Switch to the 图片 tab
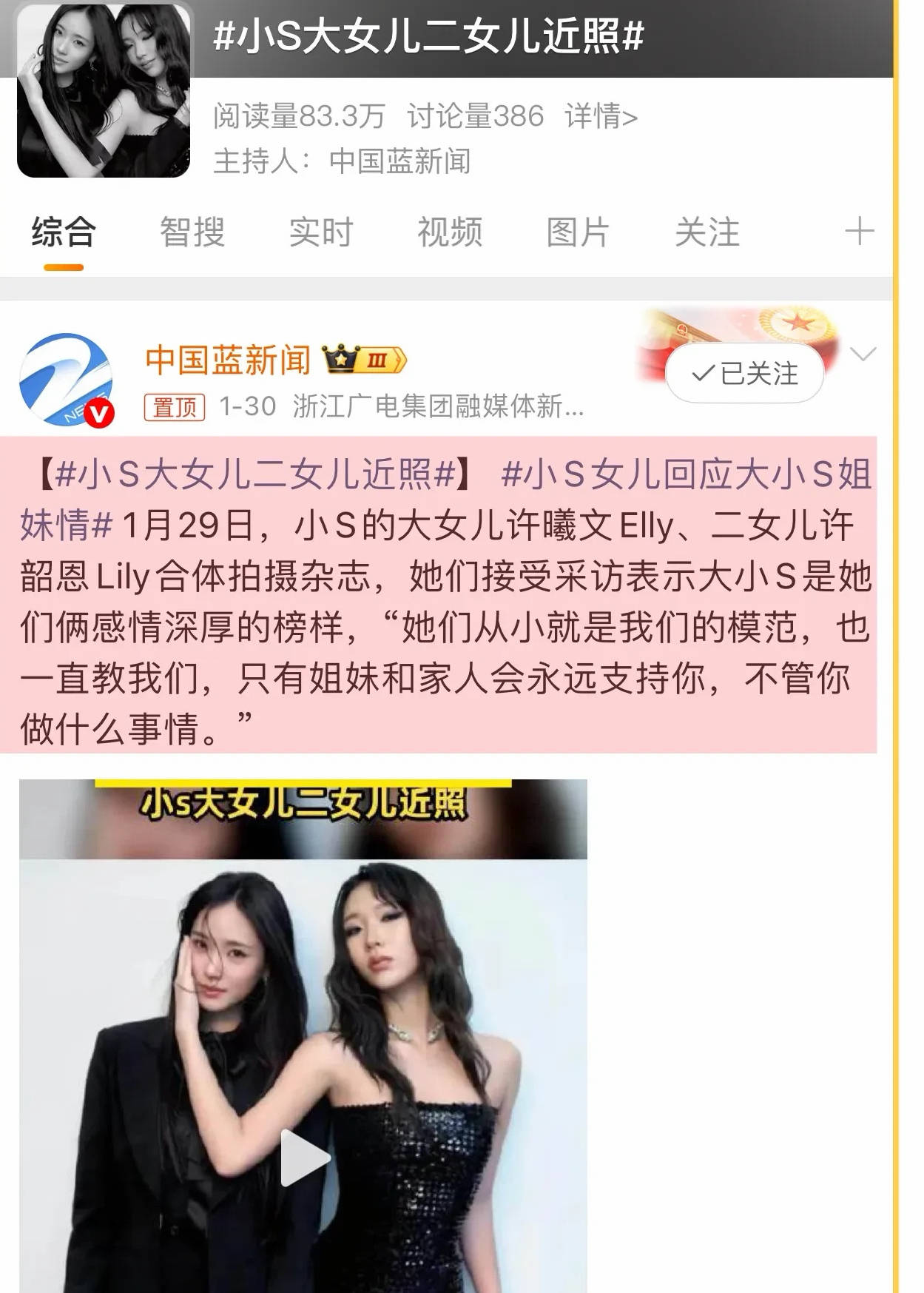This screenshot has height=1293, width=924. pyautogui.click(x=578, y=232)
